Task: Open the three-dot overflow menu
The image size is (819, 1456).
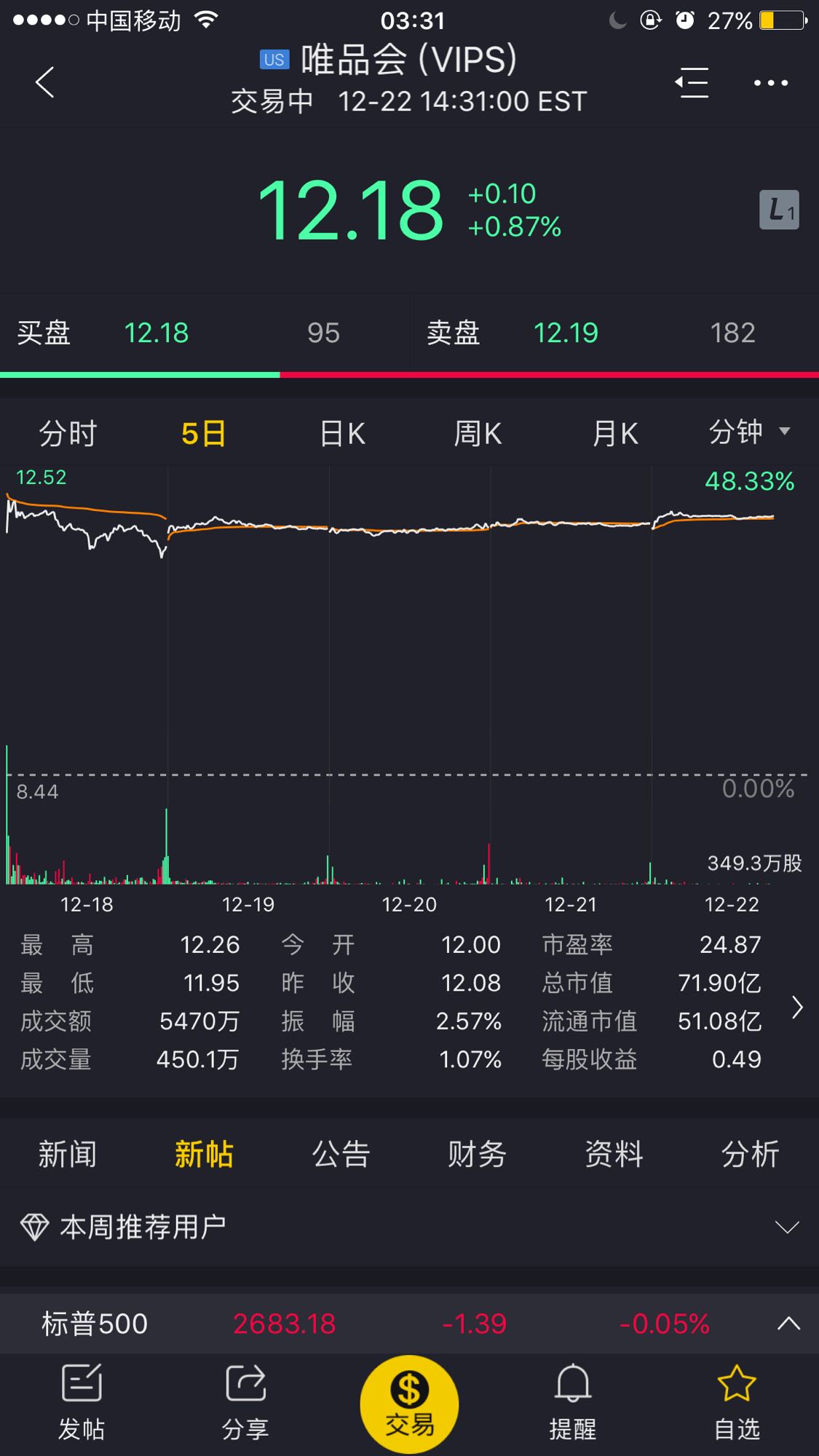Action: point(771,83)
